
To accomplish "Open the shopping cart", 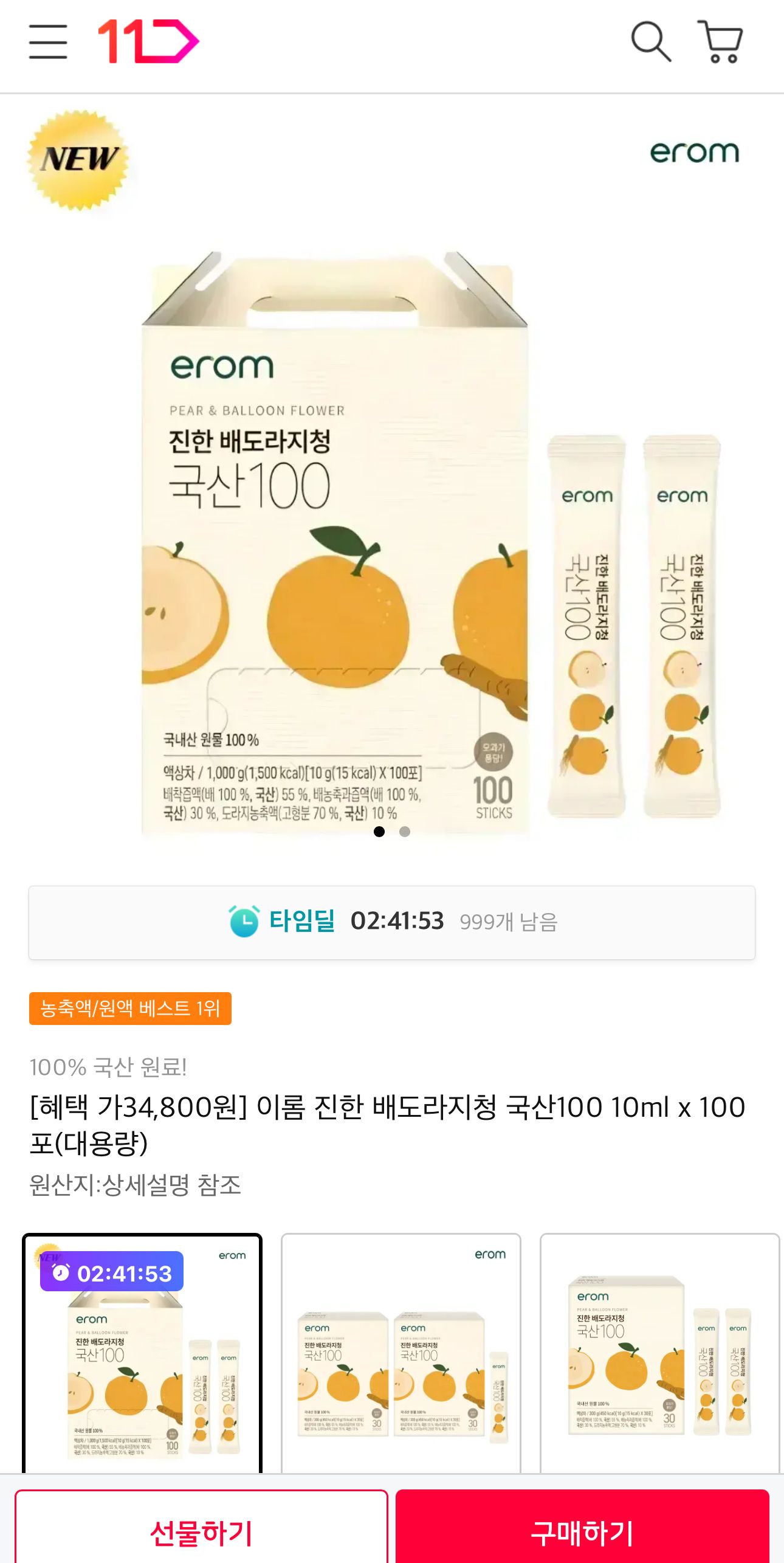I will (720, 42).
